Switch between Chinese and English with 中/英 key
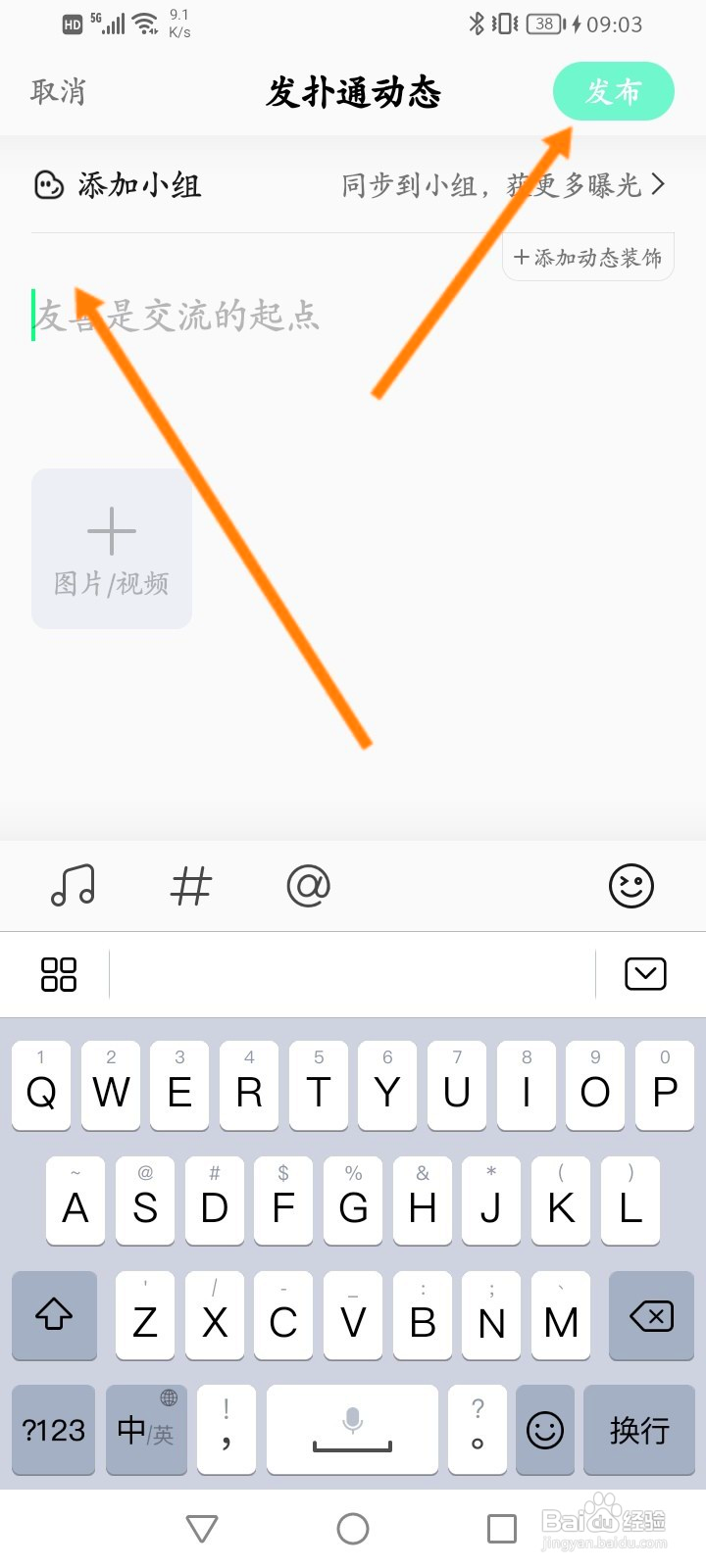The width and height of the screenshot is (706, 1568). (x=145, y=1431)
